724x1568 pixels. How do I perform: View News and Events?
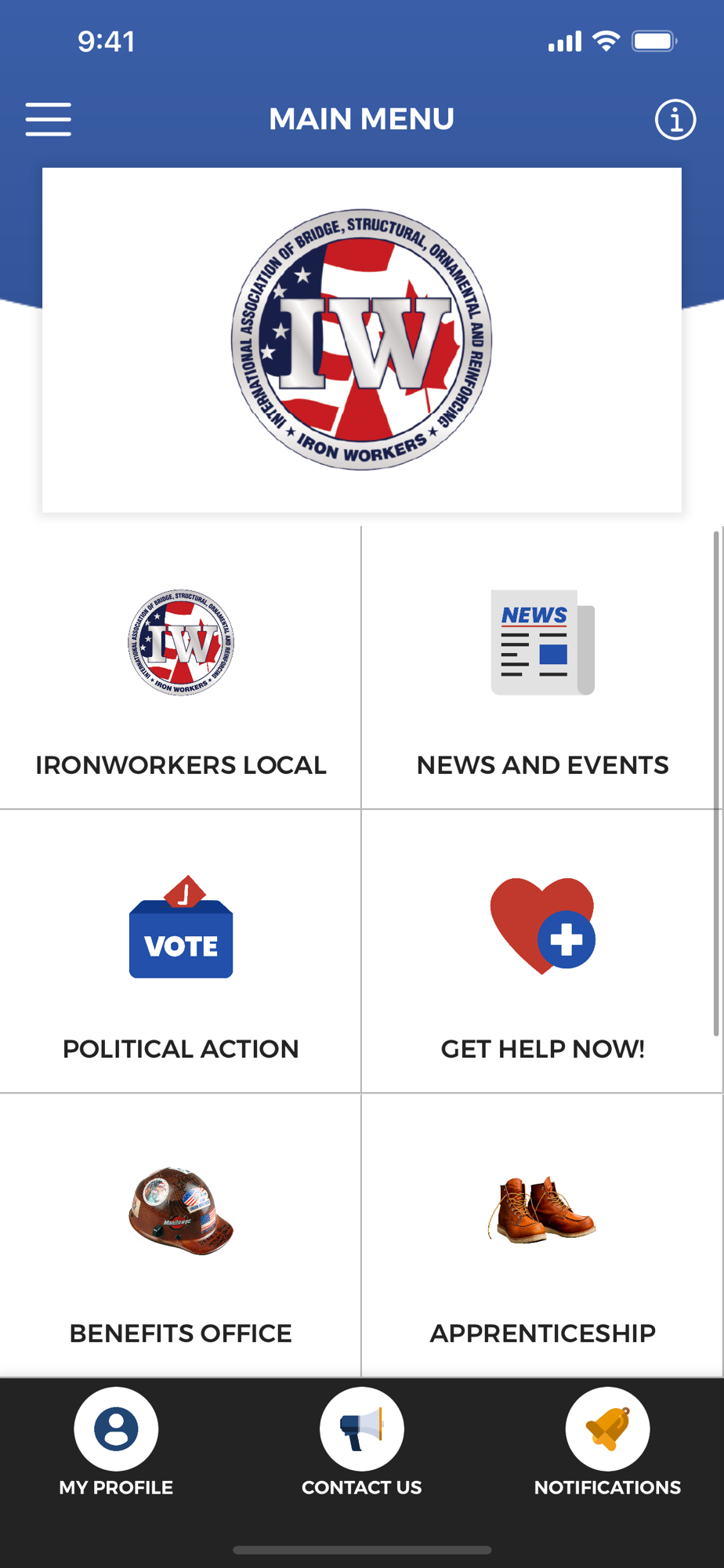542,668
